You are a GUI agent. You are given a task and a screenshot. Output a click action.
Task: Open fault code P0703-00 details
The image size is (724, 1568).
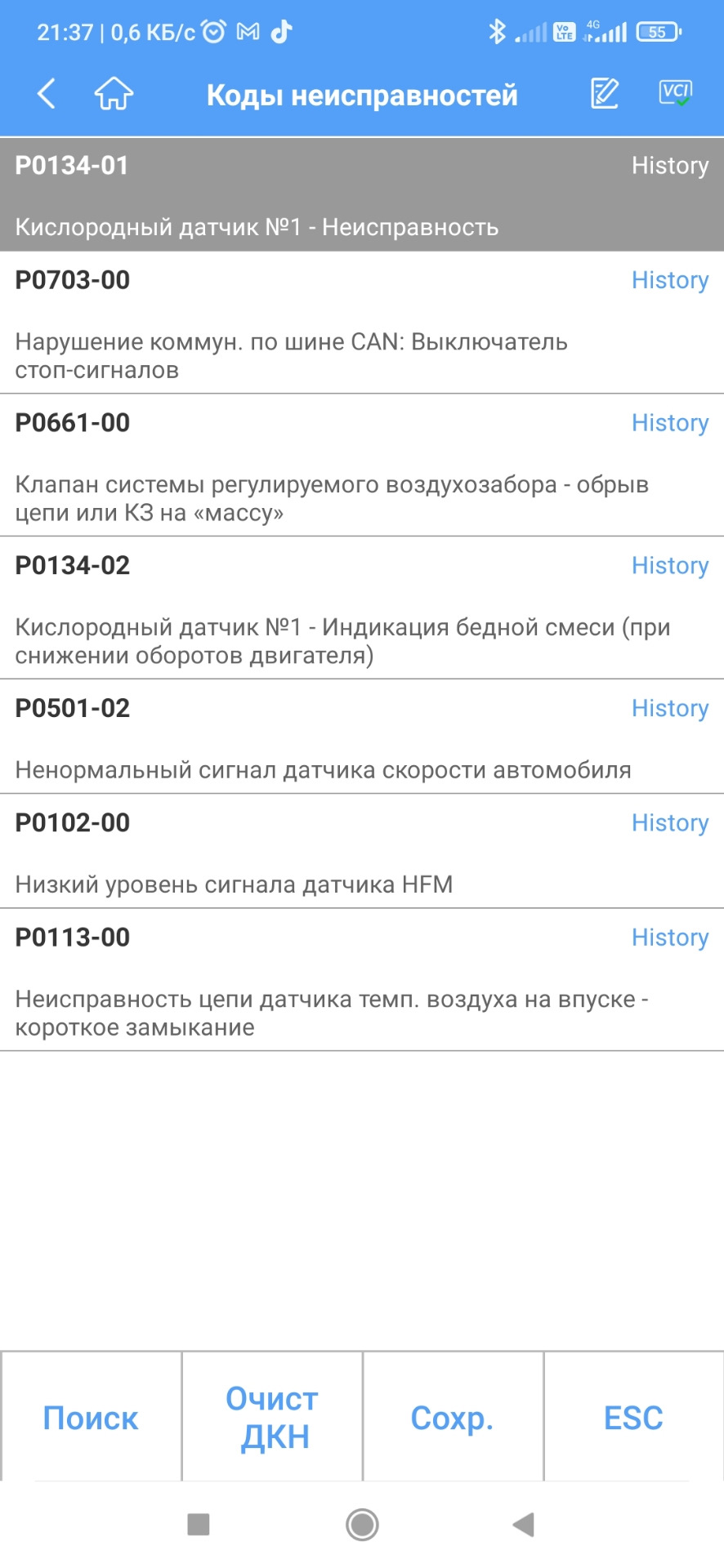pyautogui.click(x=361, y=323)
